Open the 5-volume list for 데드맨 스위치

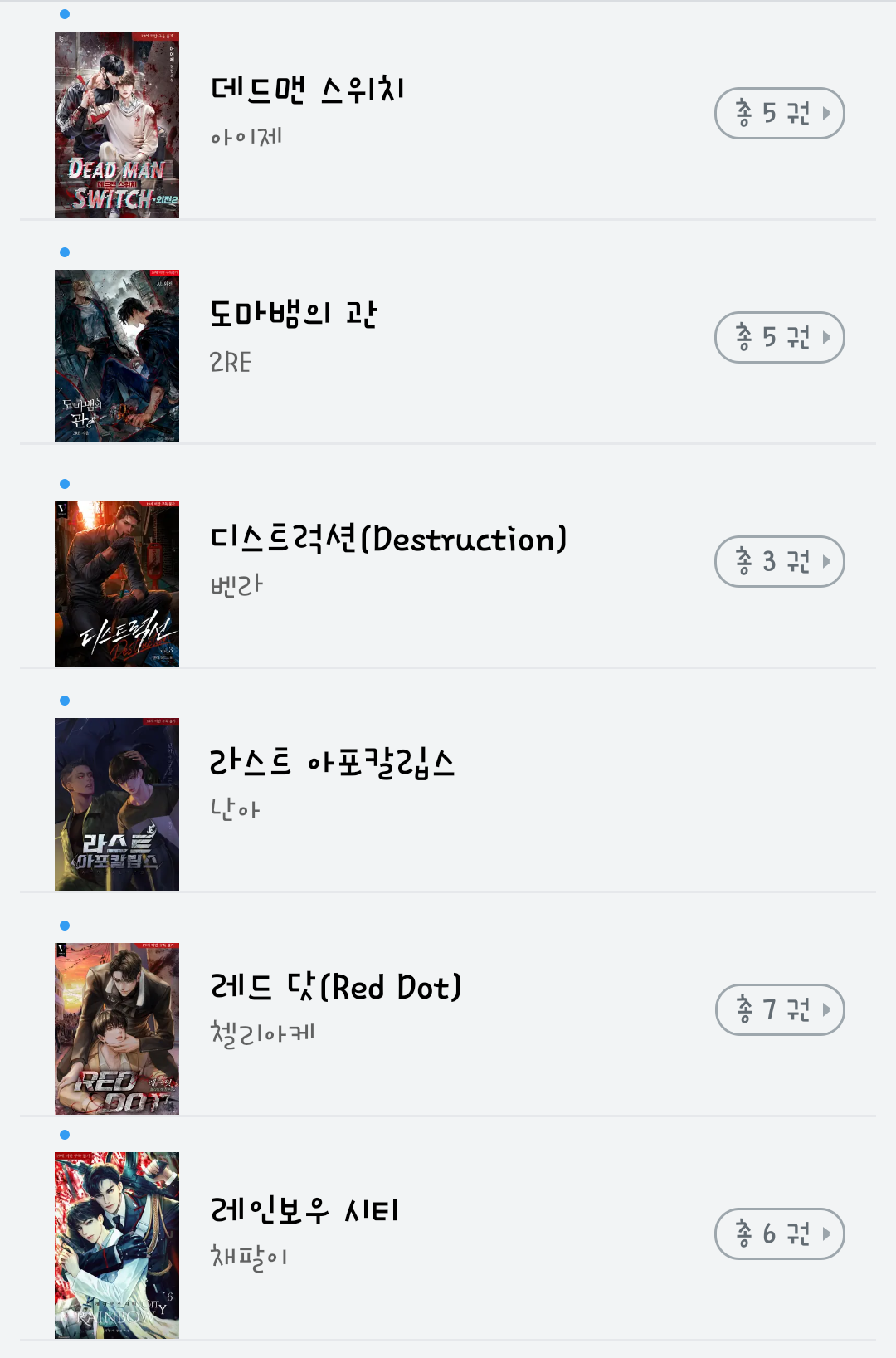click(x=779, y=113)
